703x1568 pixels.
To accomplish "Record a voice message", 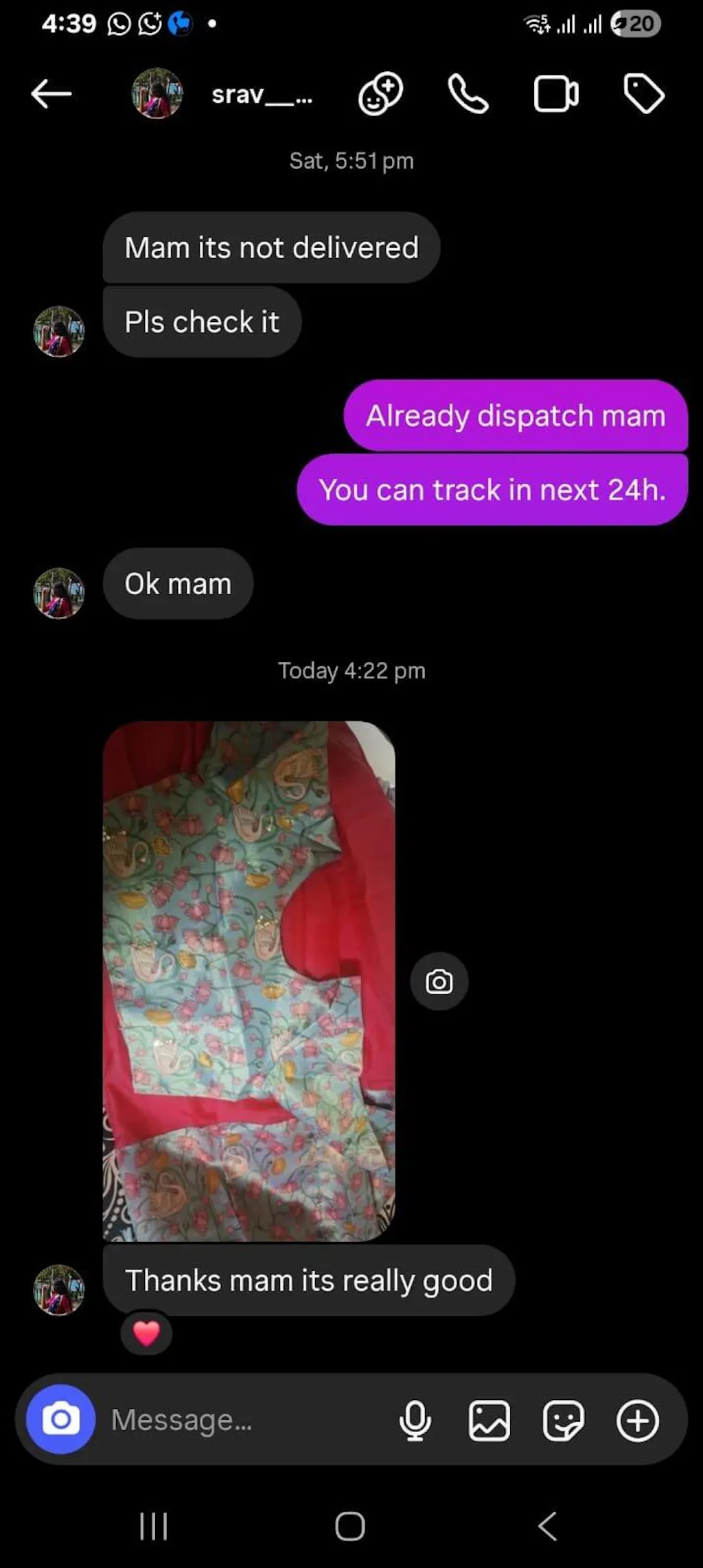I will point(415,1420).
